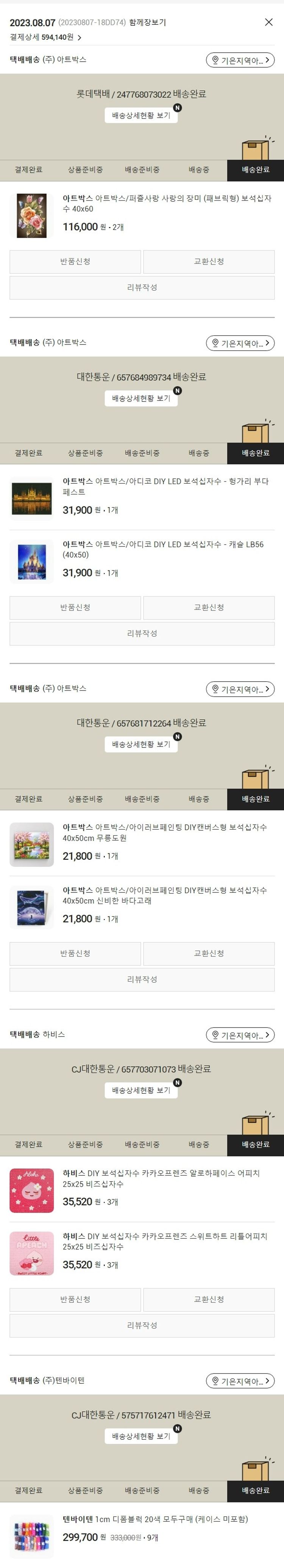Open the 캐슬 LB56 보석십자수 item
Screen dimensions: 284x1568
click(x=166, y=549)
